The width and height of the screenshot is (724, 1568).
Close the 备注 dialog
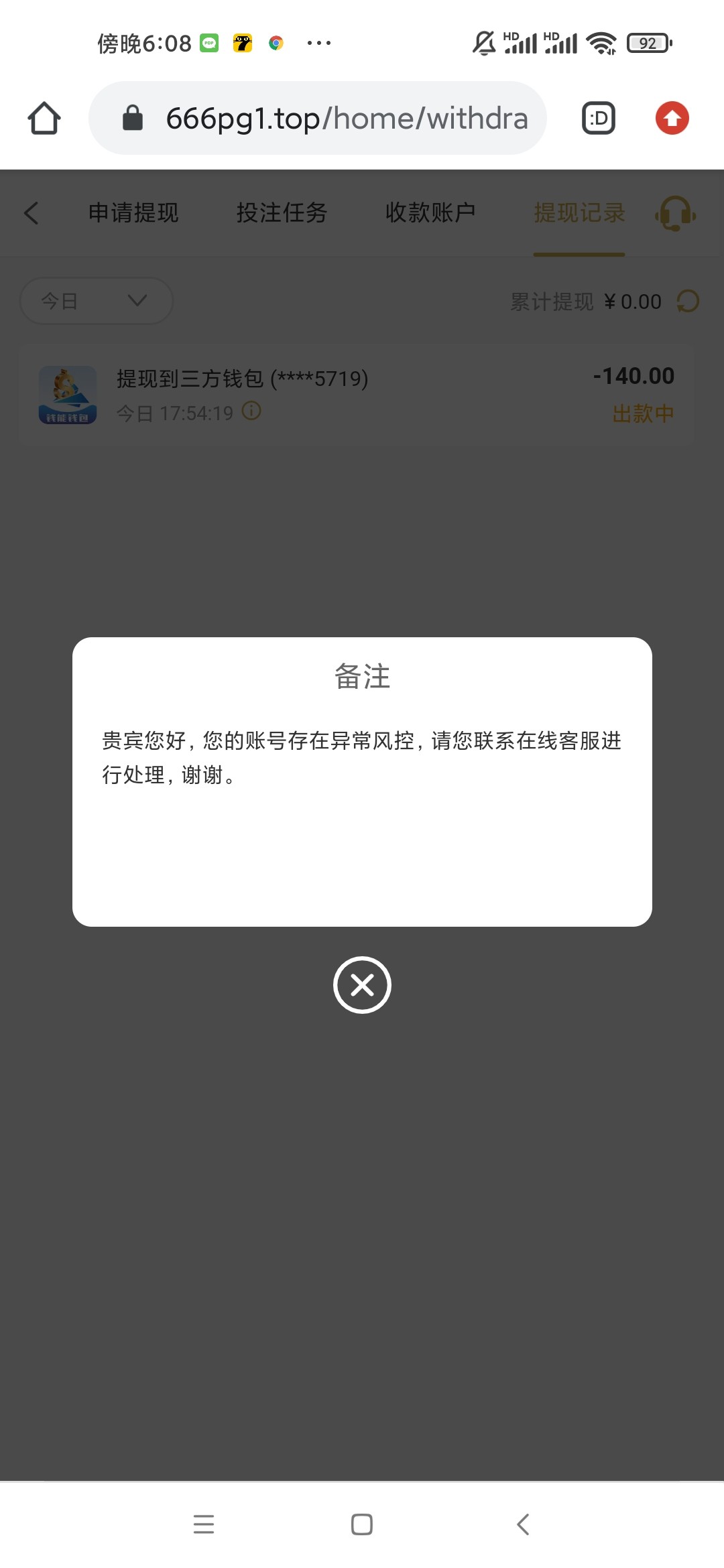(362, 985)
